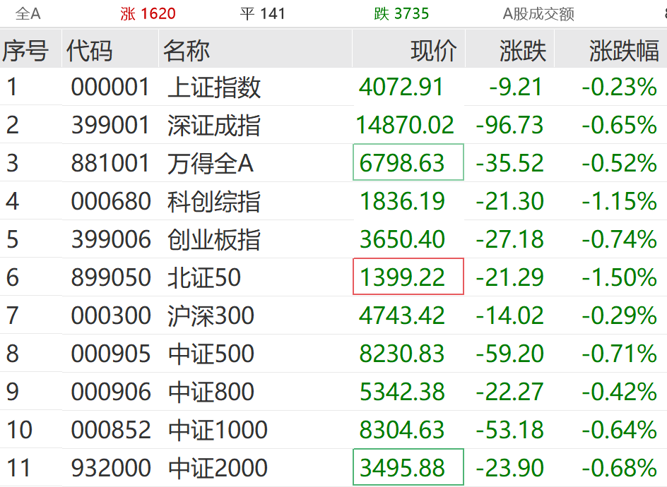Image resolution: width=667 pixels, height=487 pixels.
Task: Open the 上证指数 row
Action: pos(214,87)
